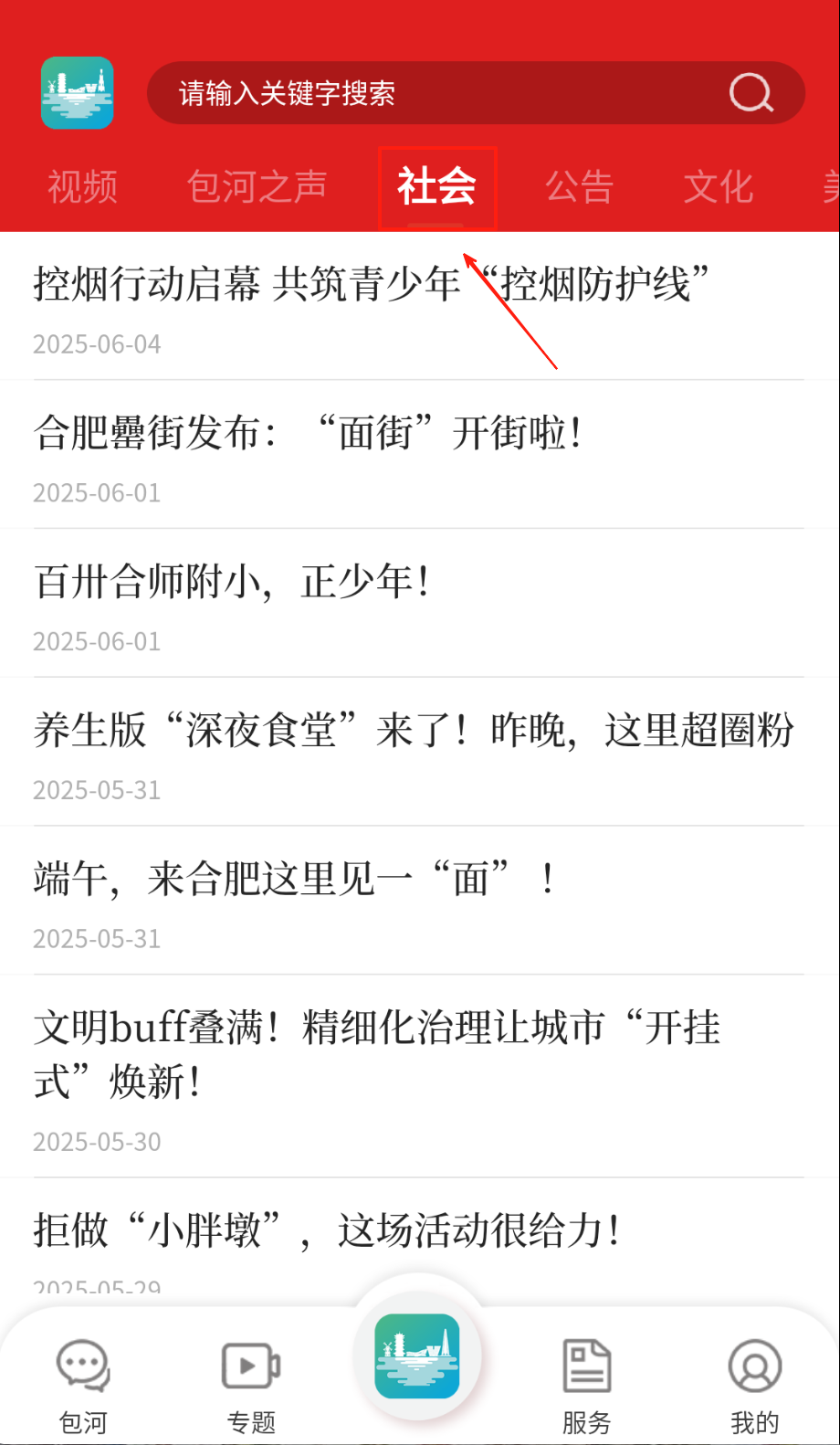Go to the 服务 bottom tab

click(x=586, y=1382)
